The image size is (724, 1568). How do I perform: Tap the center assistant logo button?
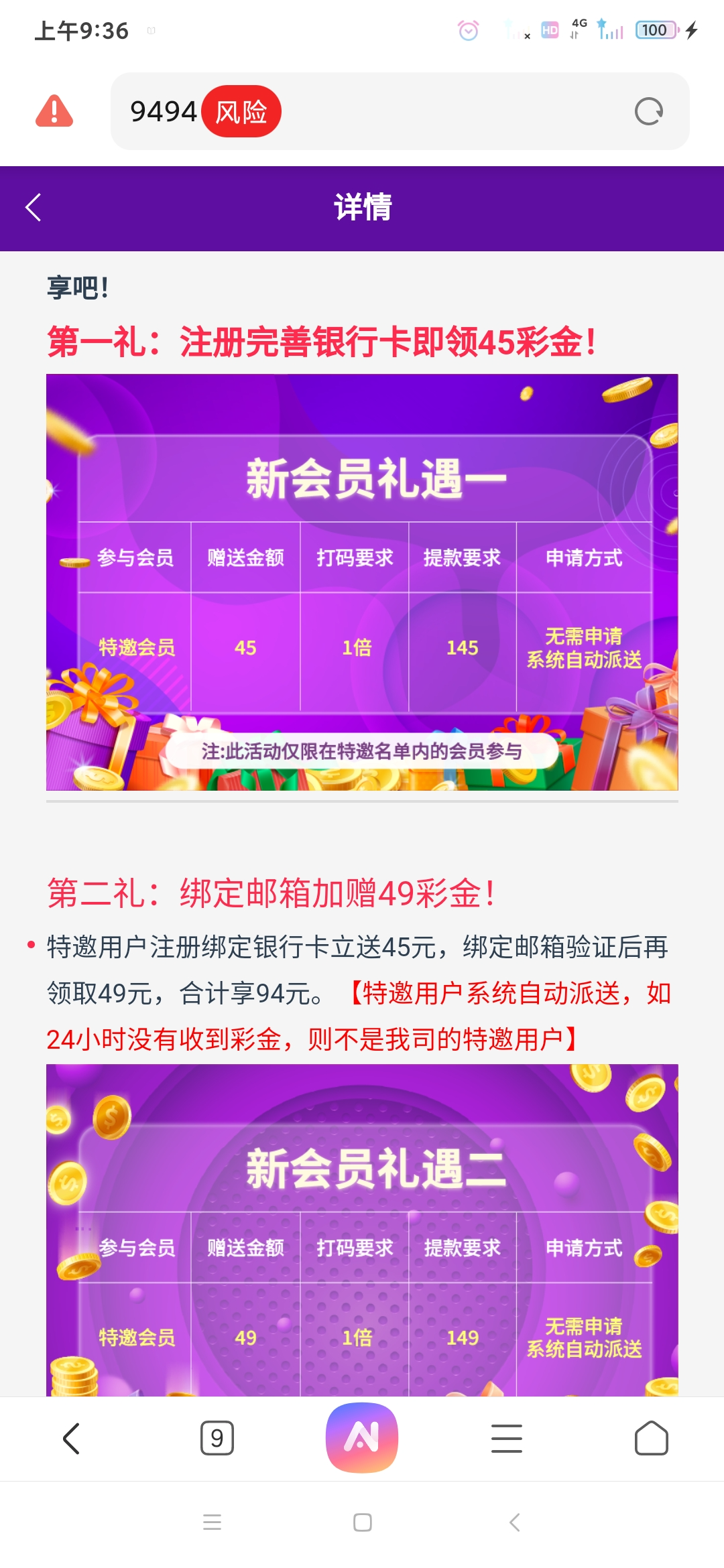362,1437
